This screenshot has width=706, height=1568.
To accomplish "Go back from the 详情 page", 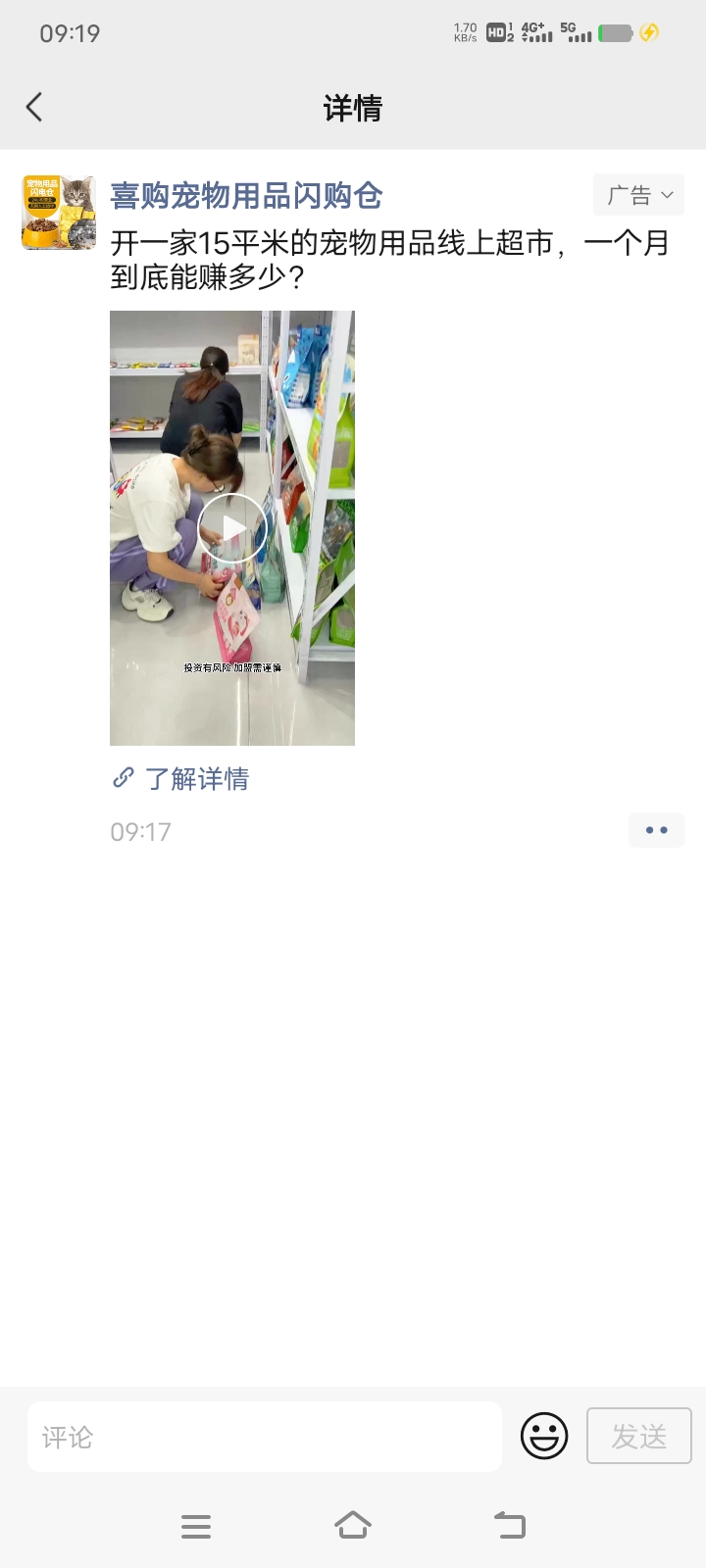I will 35,107.
